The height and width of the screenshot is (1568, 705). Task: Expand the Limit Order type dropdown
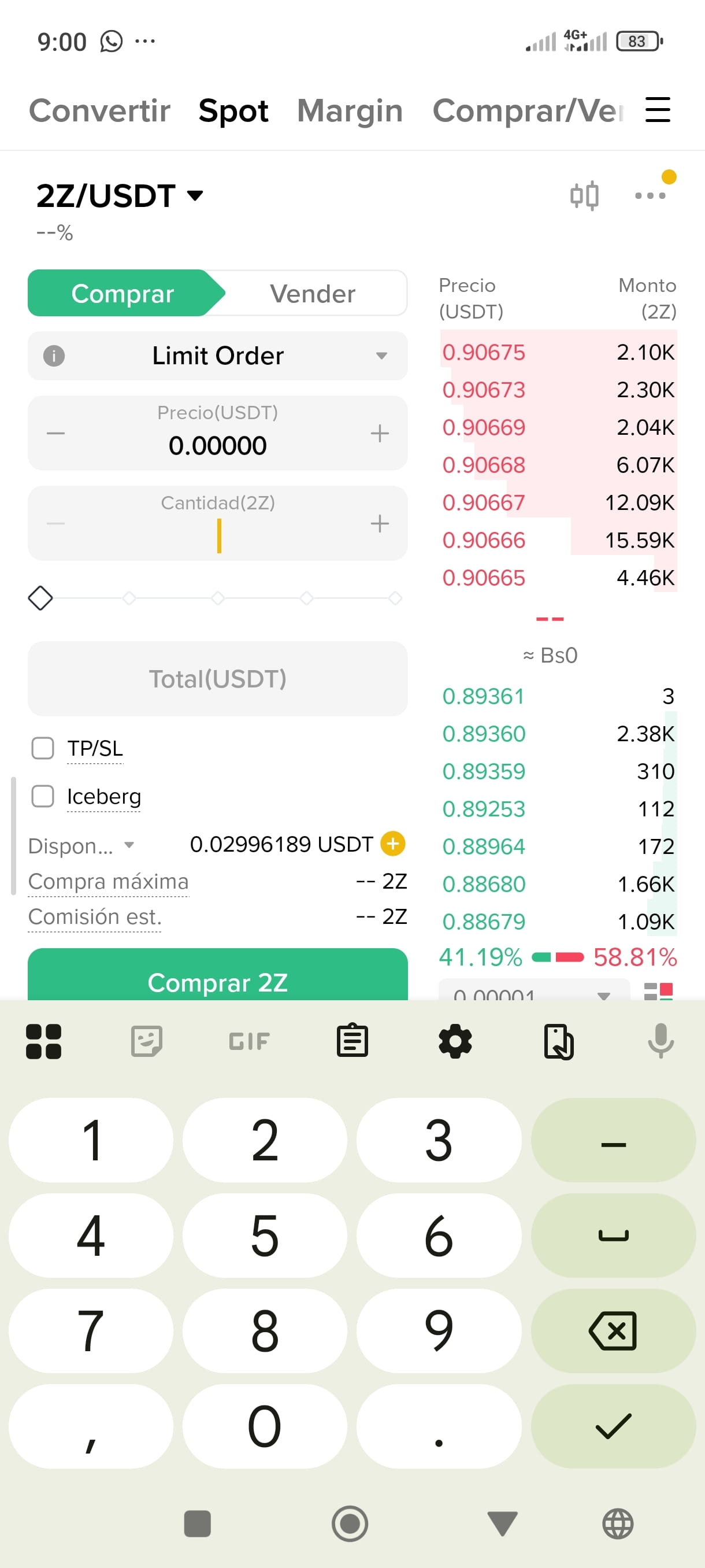tap(218, 356)
